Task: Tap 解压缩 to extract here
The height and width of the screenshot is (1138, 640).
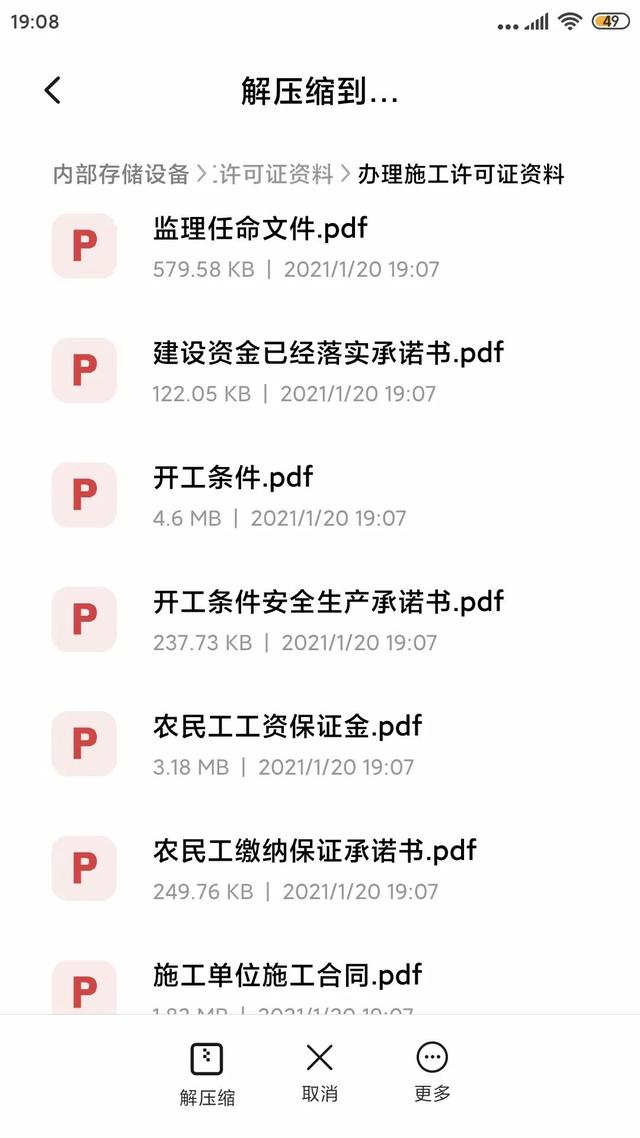Action: pos(207,1073)
